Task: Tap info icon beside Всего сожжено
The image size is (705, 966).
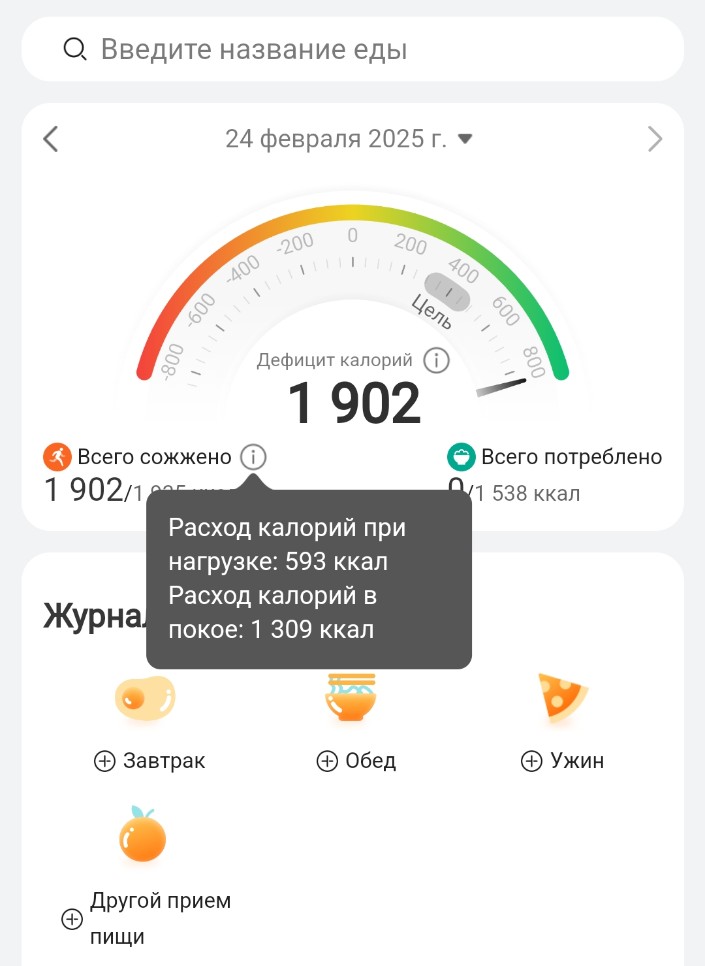Action: click(253, 458)
